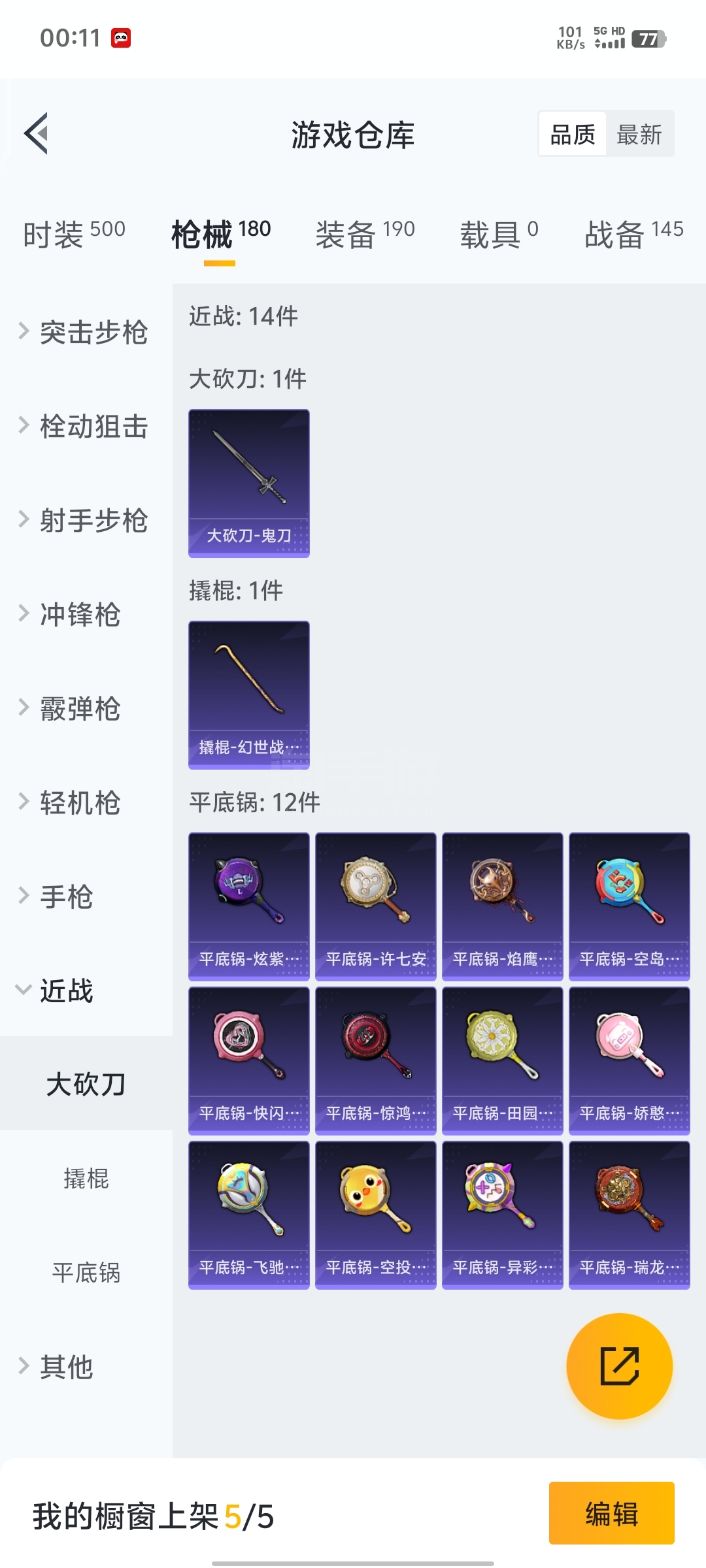Sort by 品质
The width and height of the screenshot is (706, 1568).
tap(573, 135)
